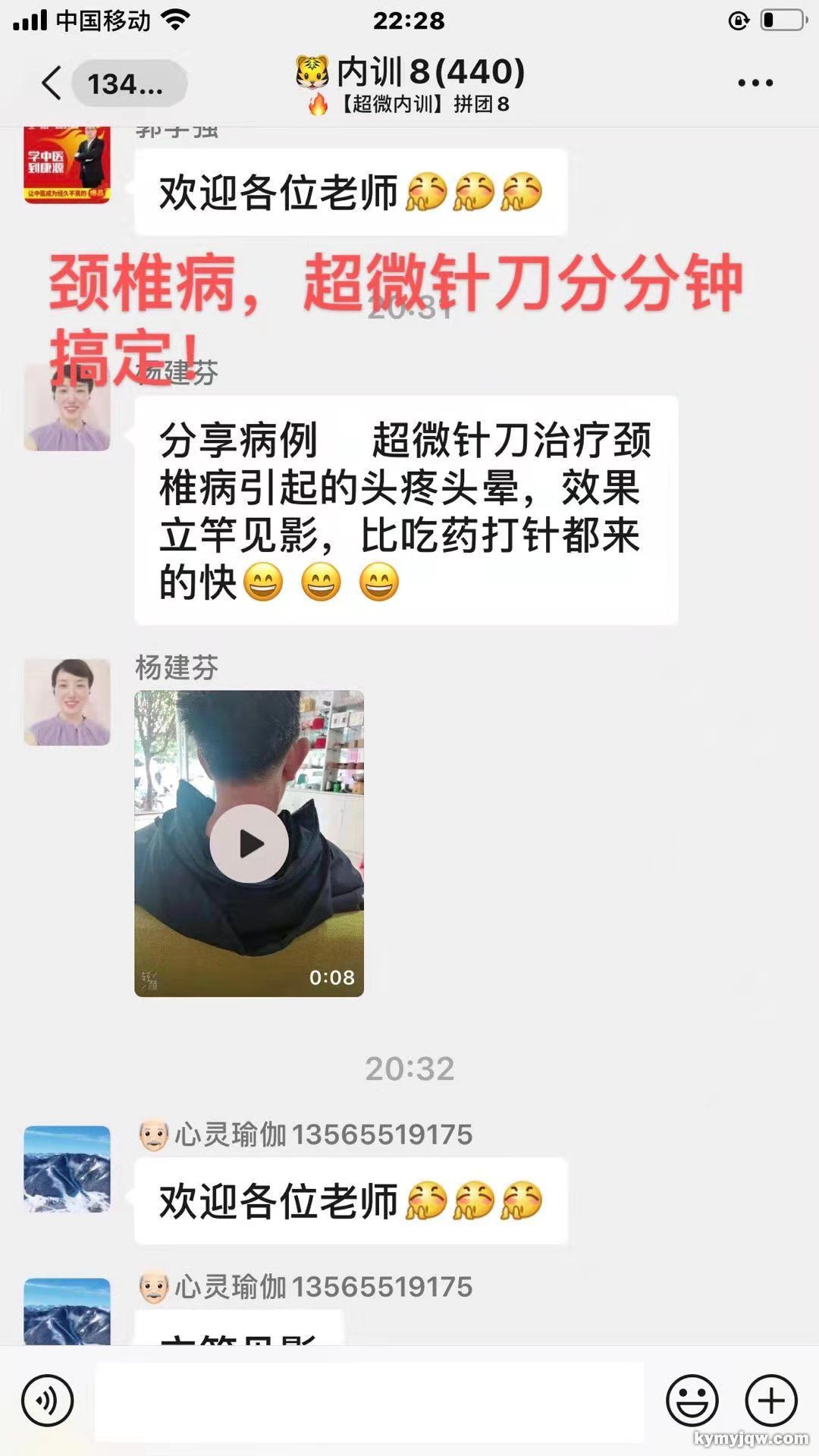
Task: Switch to voice message input
Action: pyautogui.click(x=47, y=1401)
